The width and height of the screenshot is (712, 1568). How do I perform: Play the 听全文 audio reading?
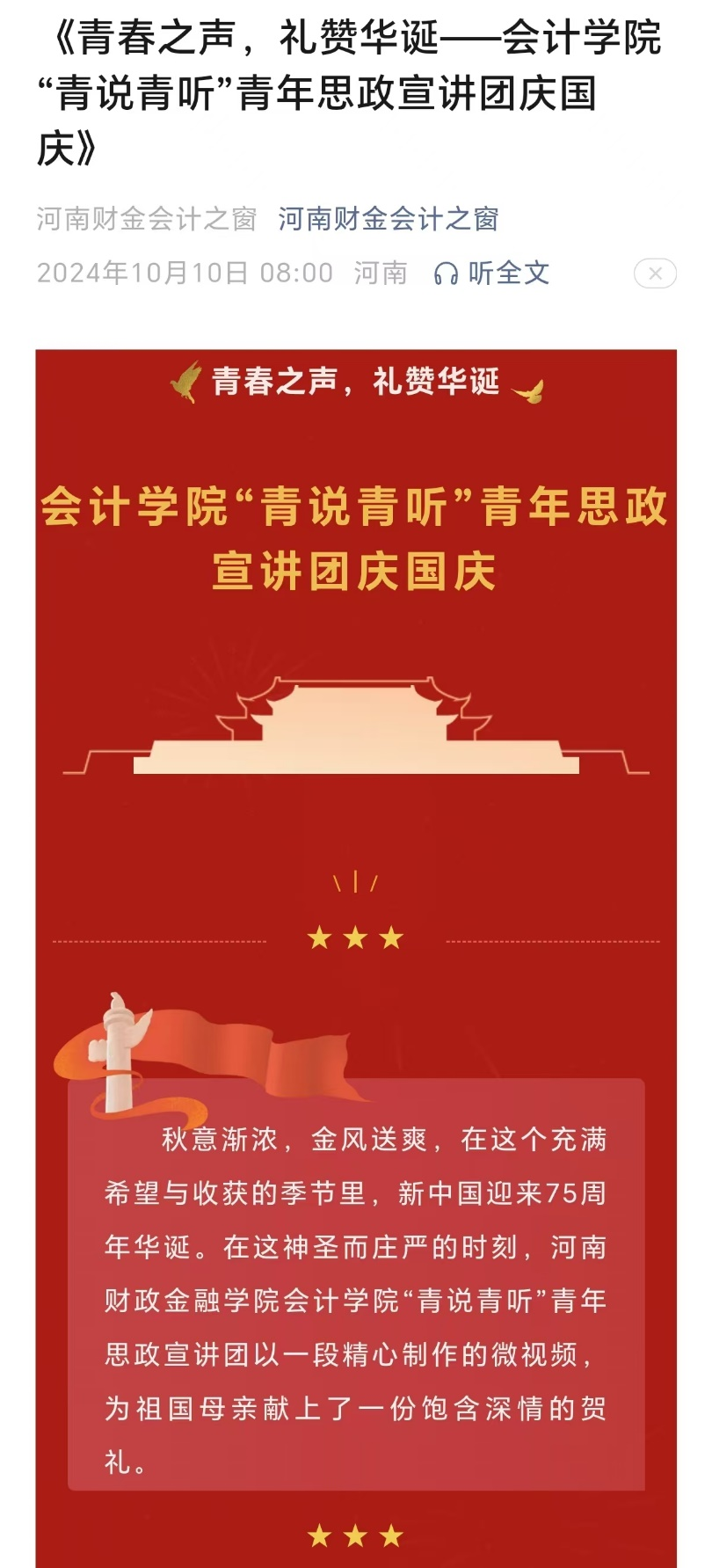click(492, 273)
